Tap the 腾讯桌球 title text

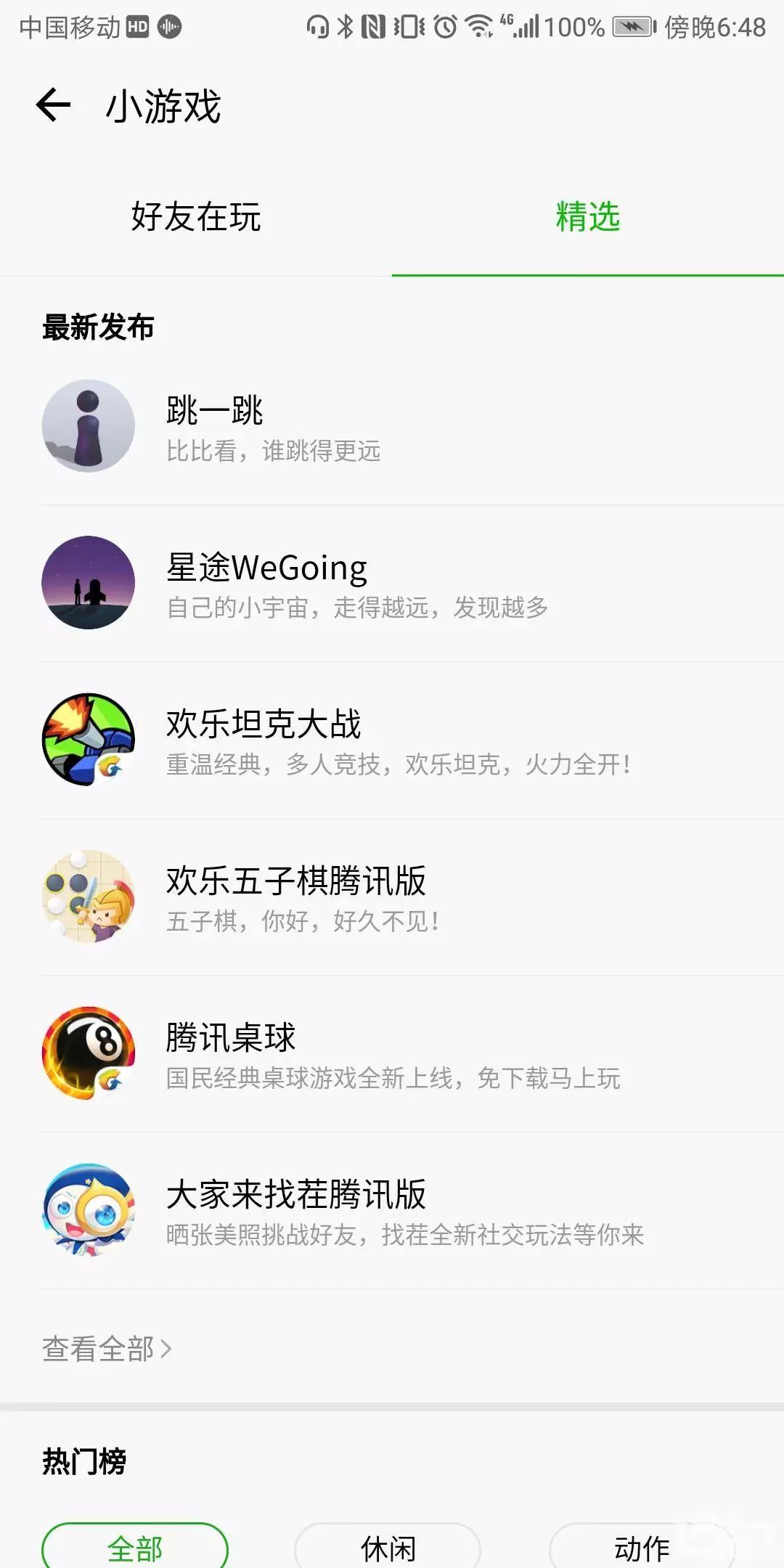point(229,1038)
